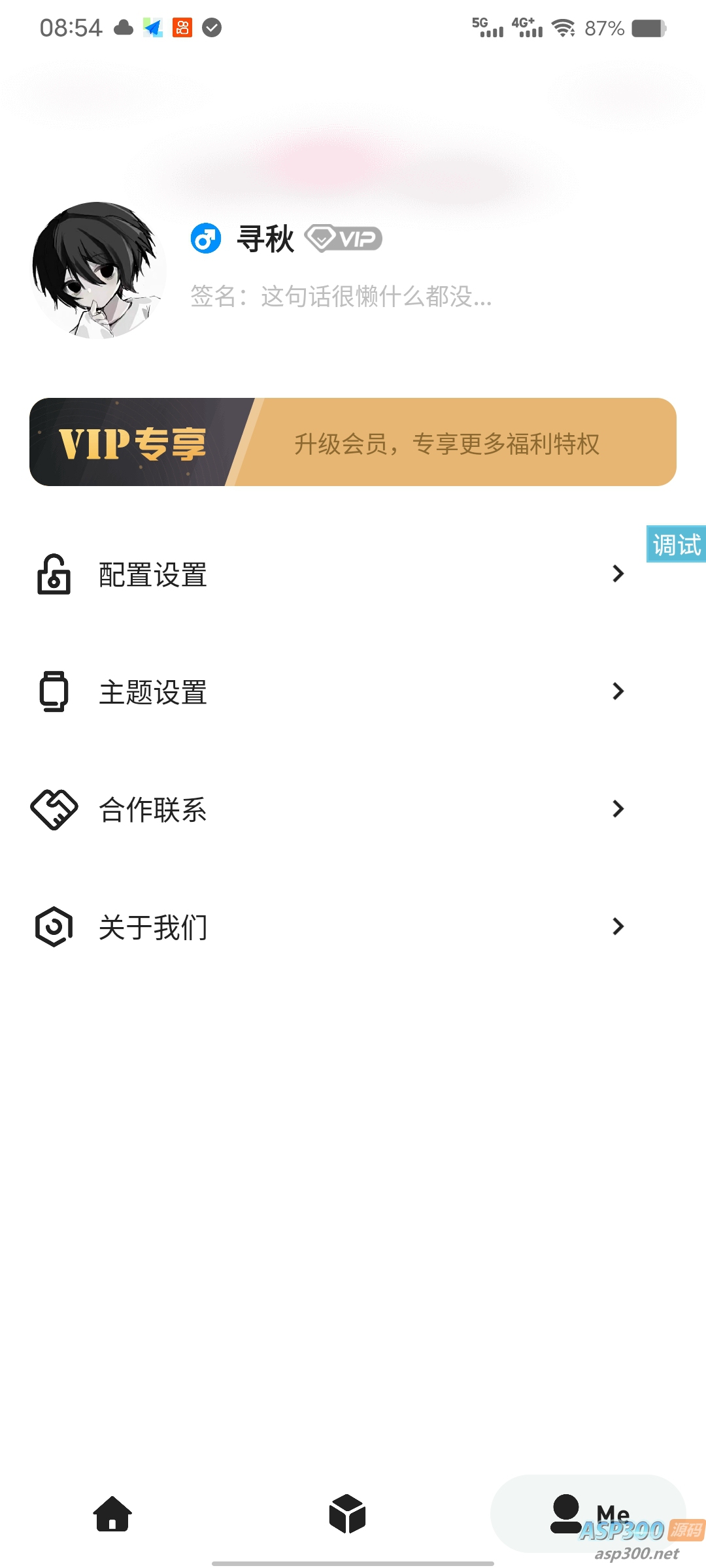Edit the 签名 signature line
The image size is (706, 1568).
341,297
